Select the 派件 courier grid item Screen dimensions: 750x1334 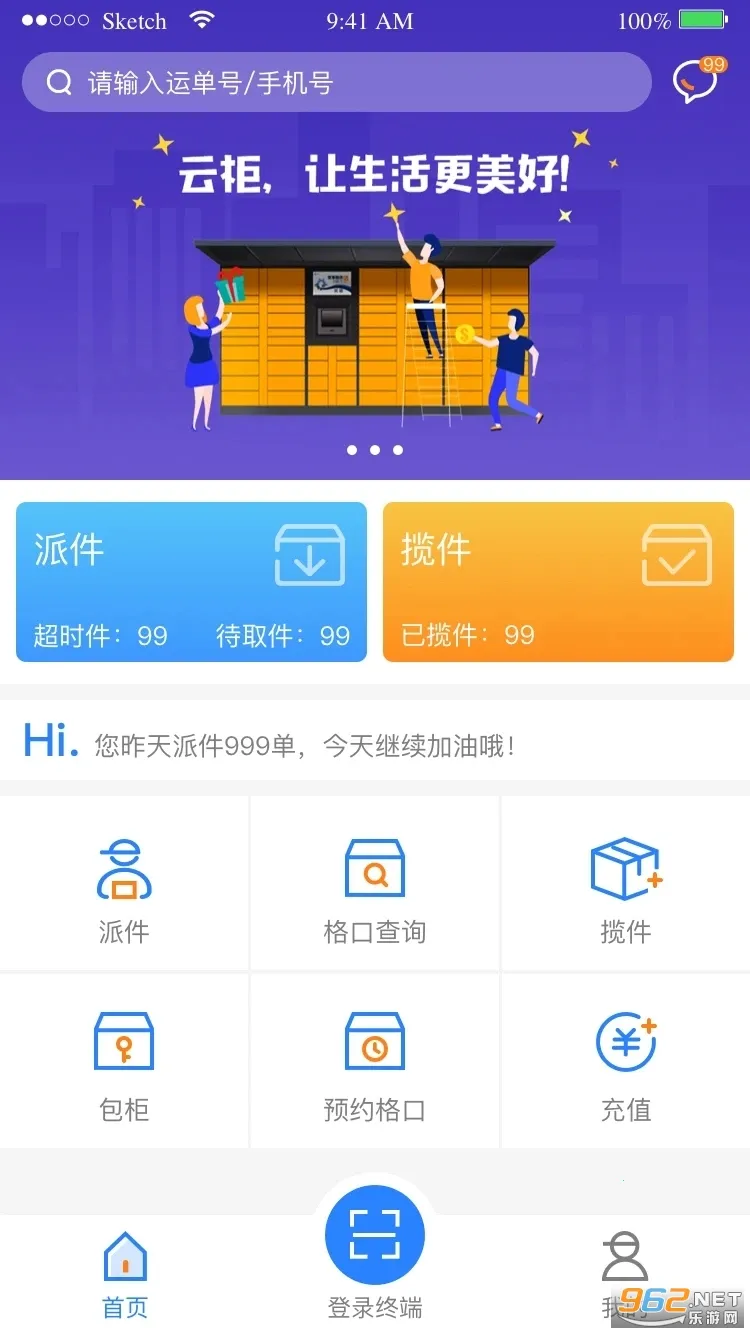(124, 885)
